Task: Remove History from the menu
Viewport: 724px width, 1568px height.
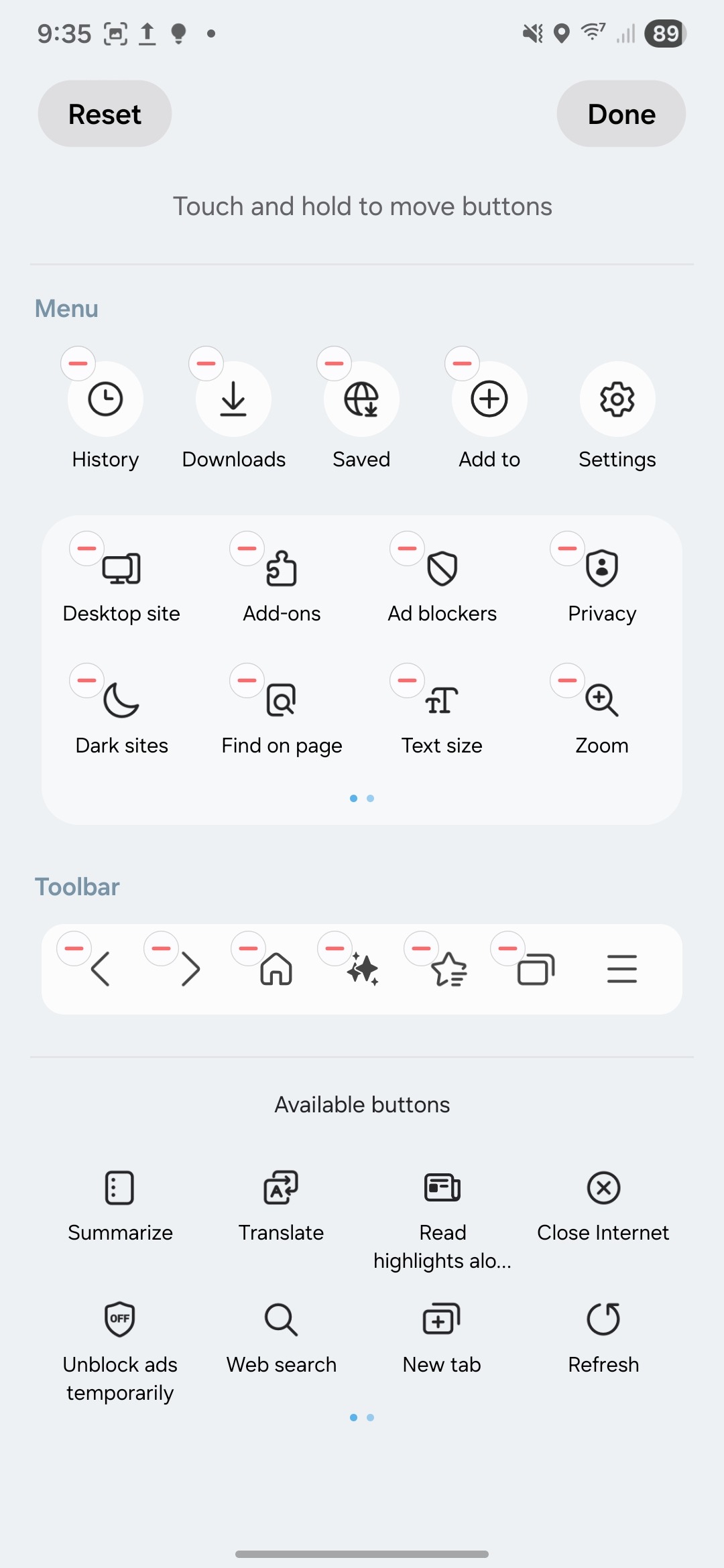Action: 78,363
